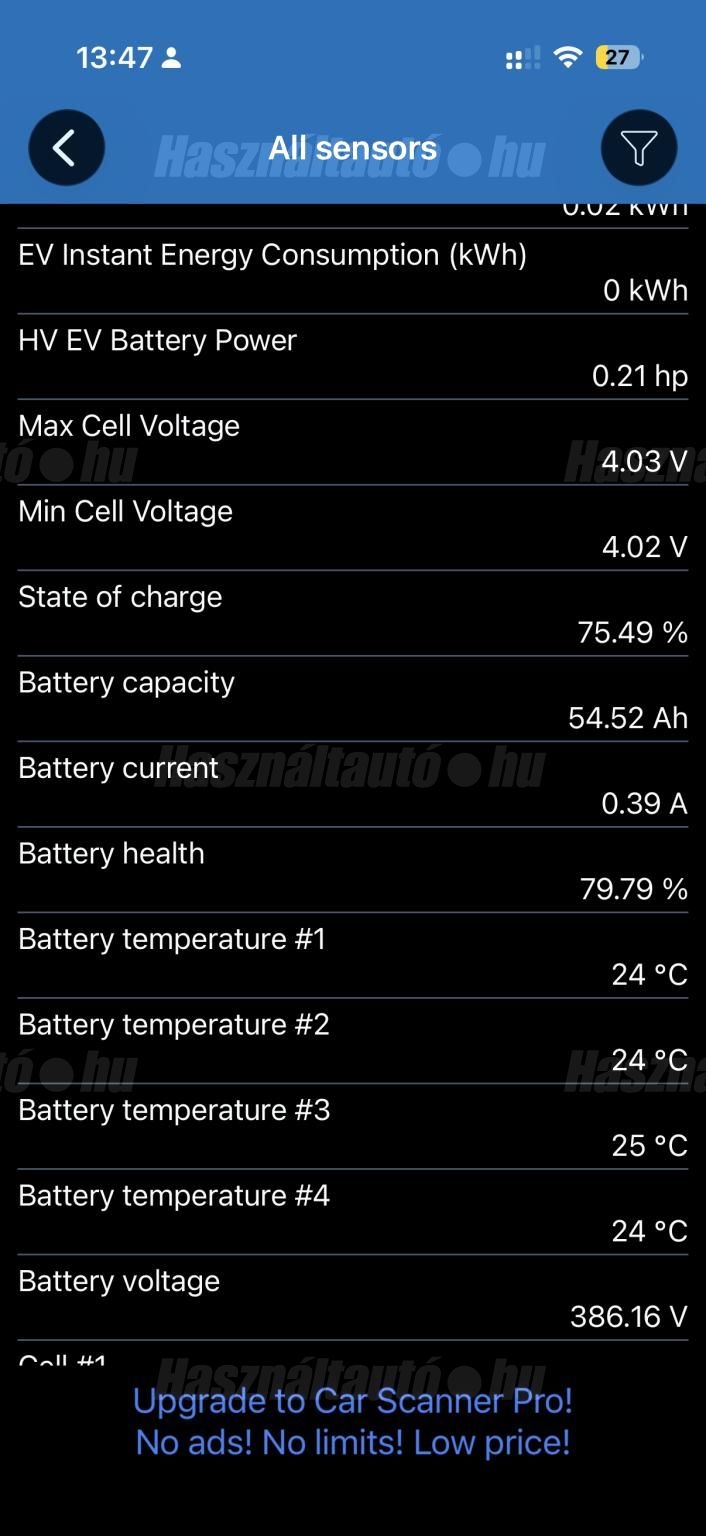Open the State of charge sensor

tap(353, 614)
